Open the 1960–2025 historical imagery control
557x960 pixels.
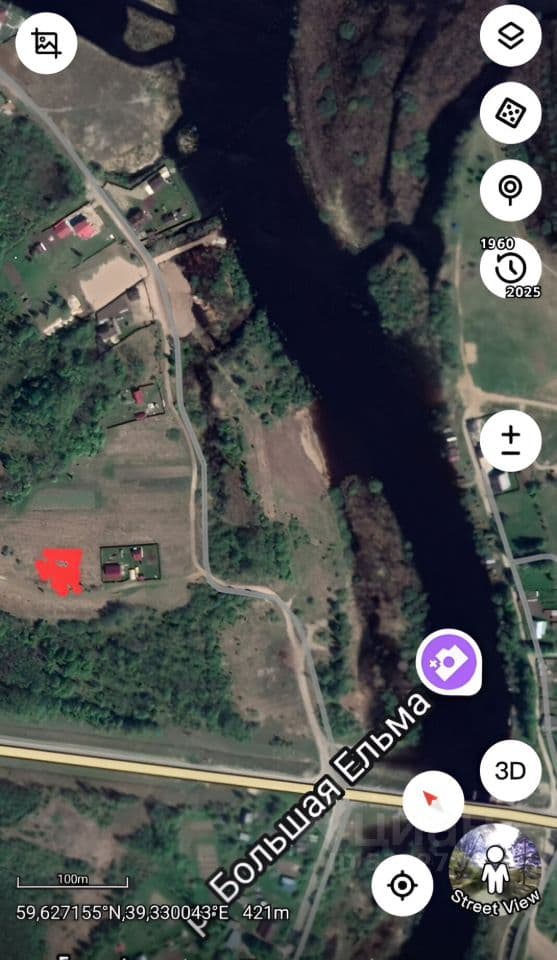(x=510, y=268)
